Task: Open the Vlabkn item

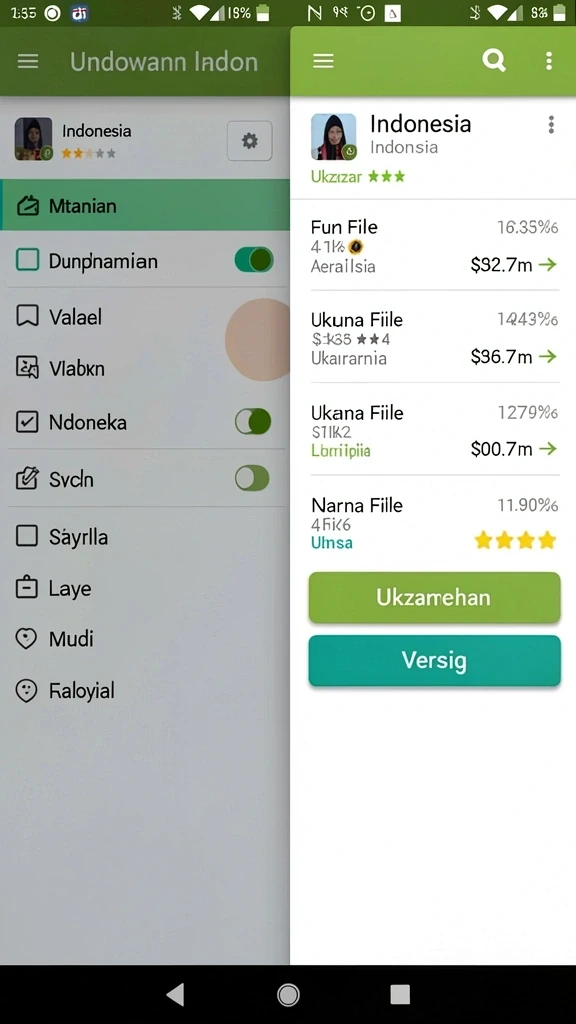Action: 145,368
